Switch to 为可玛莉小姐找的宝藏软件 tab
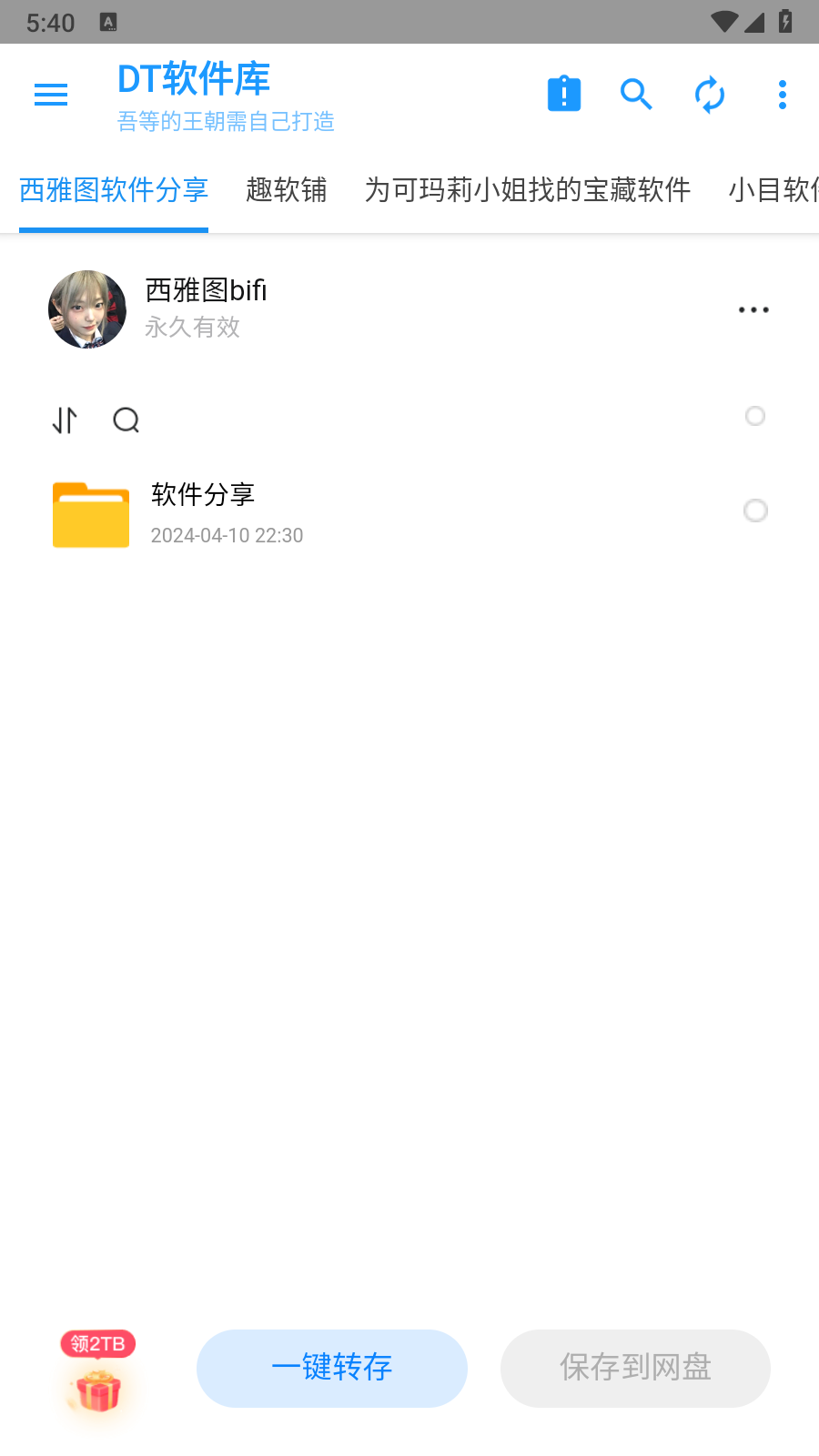This screenshot has height=1456, width=819. click(x=528, y=190)
